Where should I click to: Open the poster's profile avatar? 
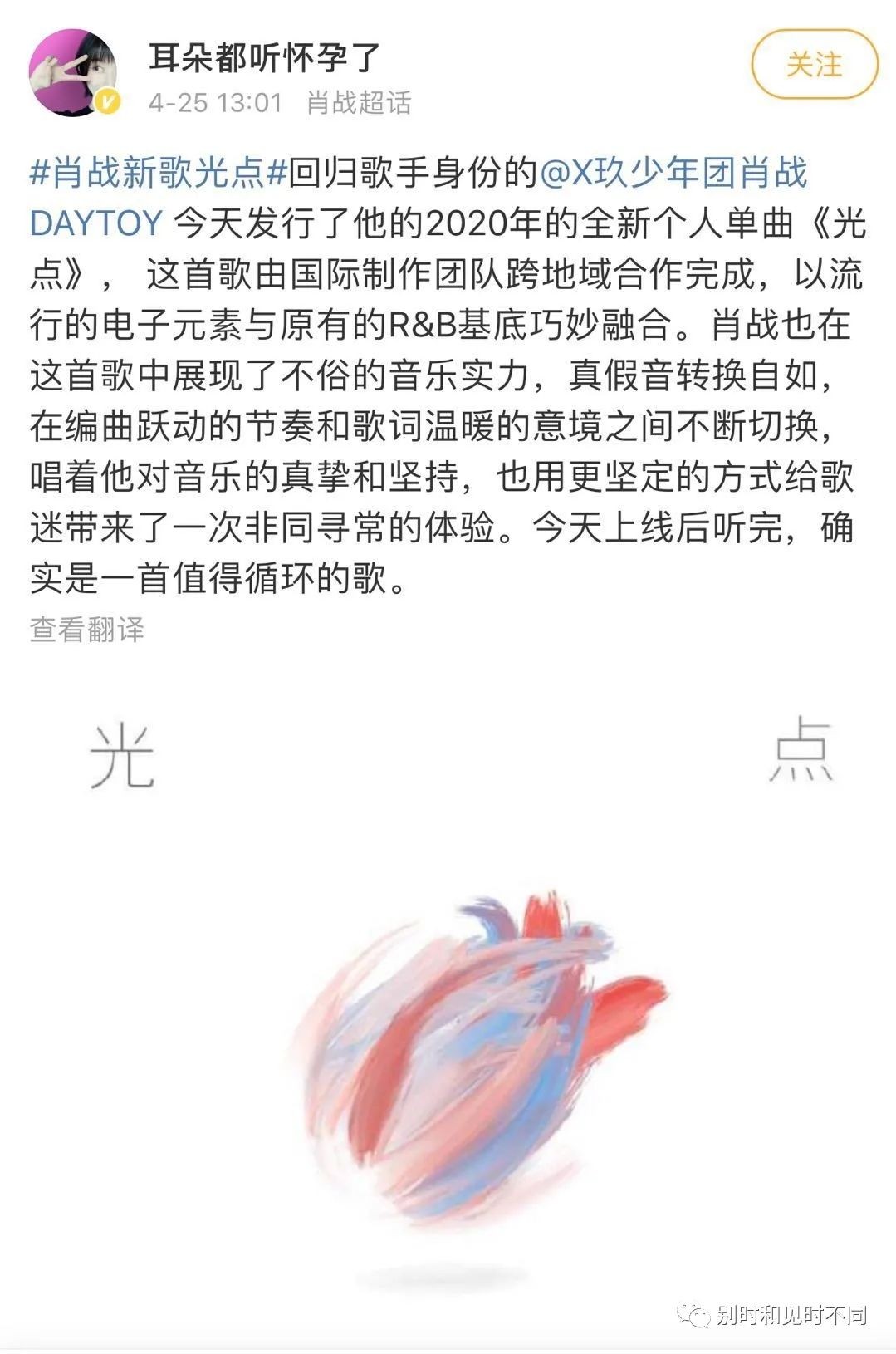[x=74, y=73]
